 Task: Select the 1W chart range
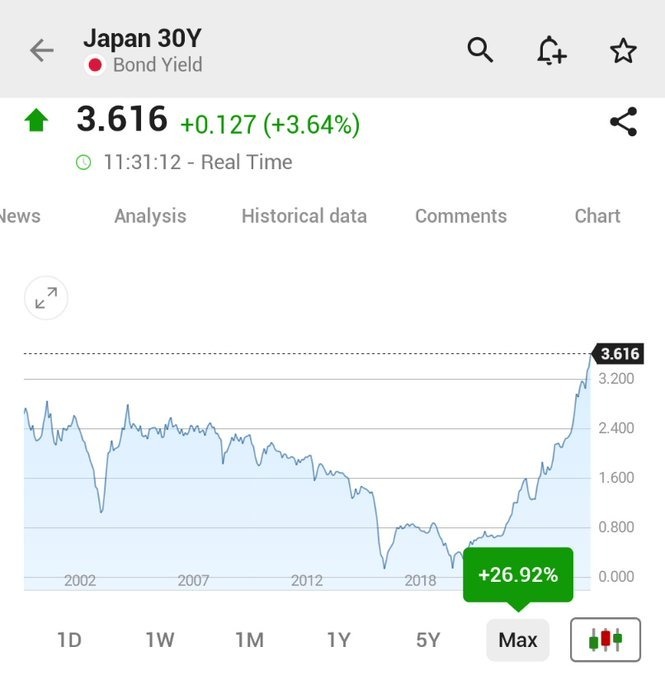[x=159, y=640]
